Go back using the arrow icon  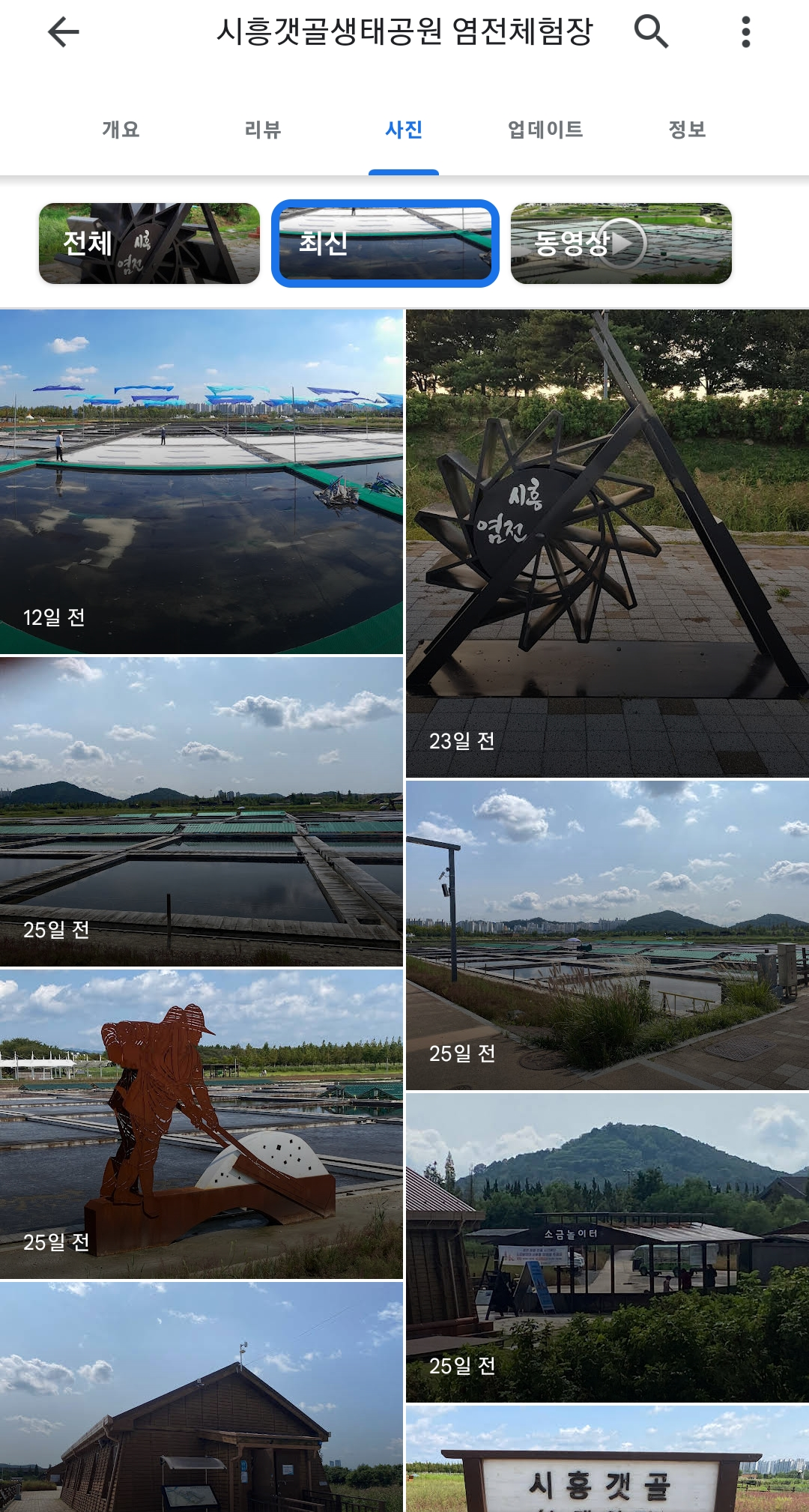coord(64,32)
